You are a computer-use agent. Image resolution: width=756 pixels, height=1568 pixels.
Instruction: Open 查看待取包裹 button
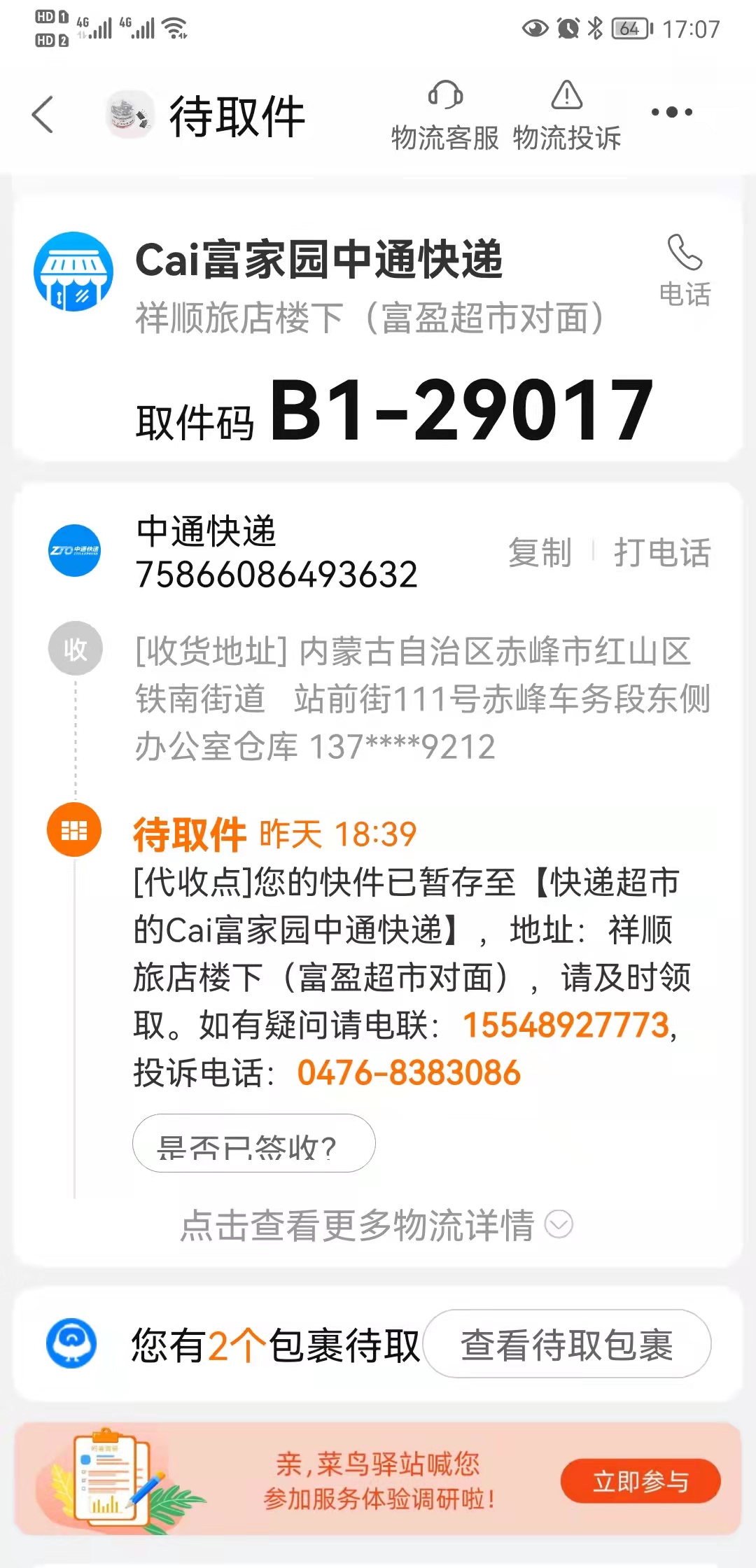(x=567, y=1344)
